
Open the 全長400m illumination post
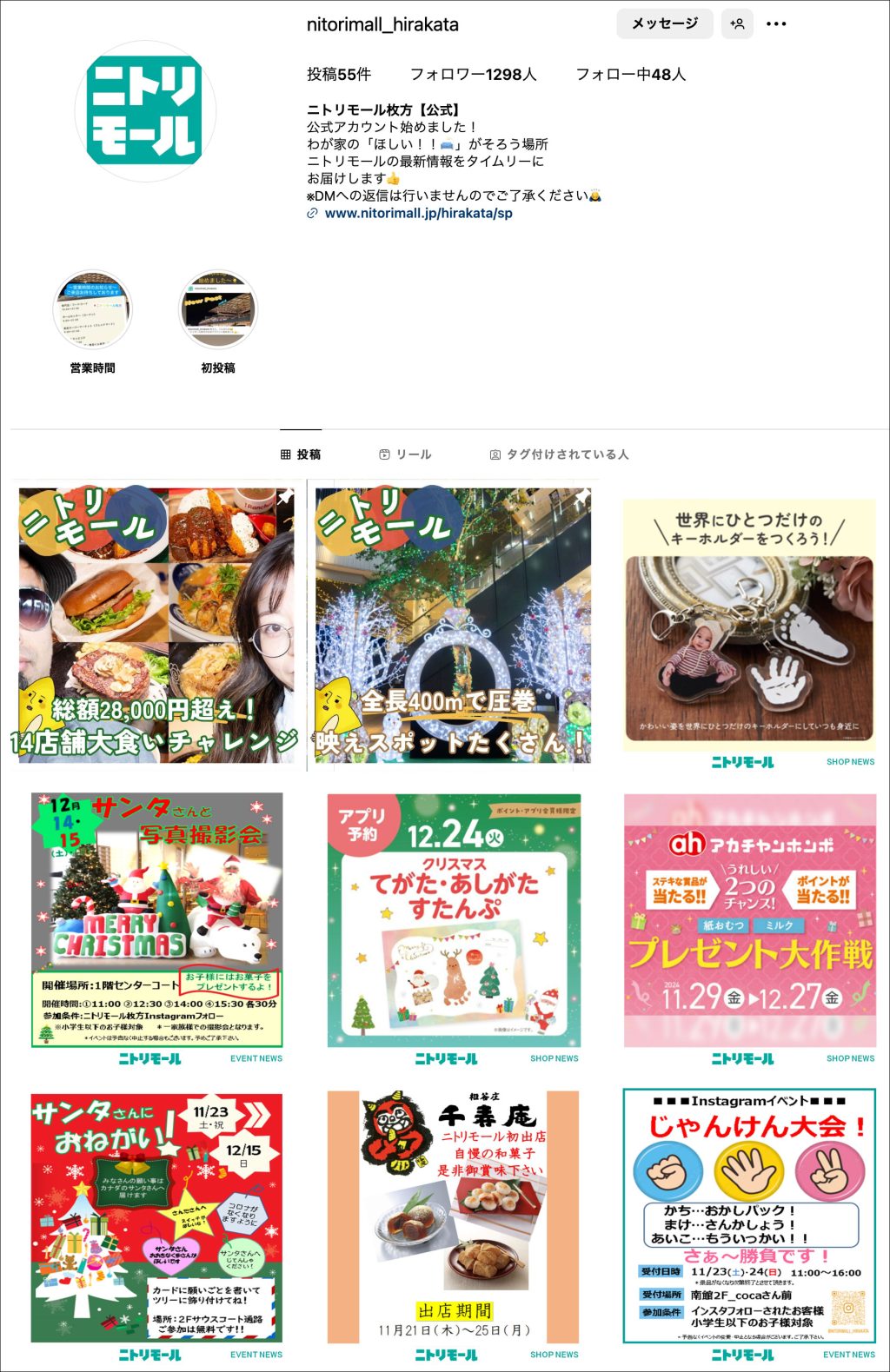[453, 625]
